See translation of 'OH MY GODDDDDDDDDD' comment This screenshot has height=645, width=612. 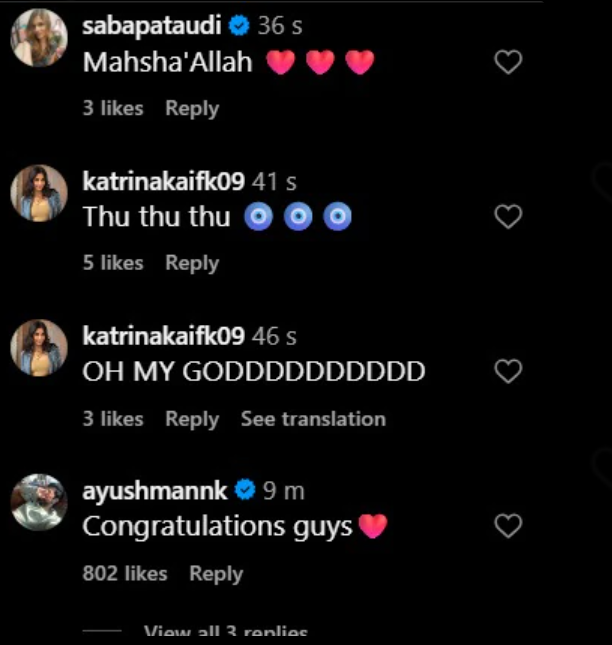click(x=312, y=419)
